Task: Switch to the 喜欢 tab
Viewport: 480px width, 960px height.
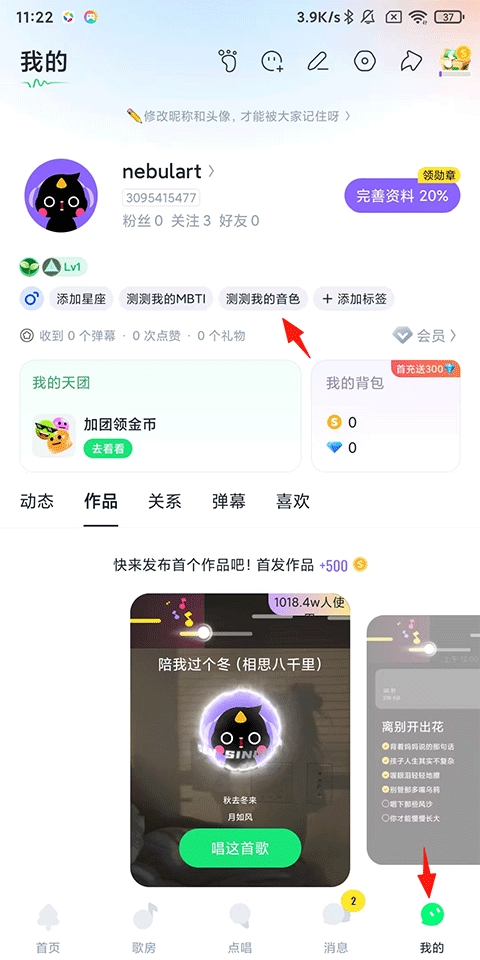Action: 293,501
